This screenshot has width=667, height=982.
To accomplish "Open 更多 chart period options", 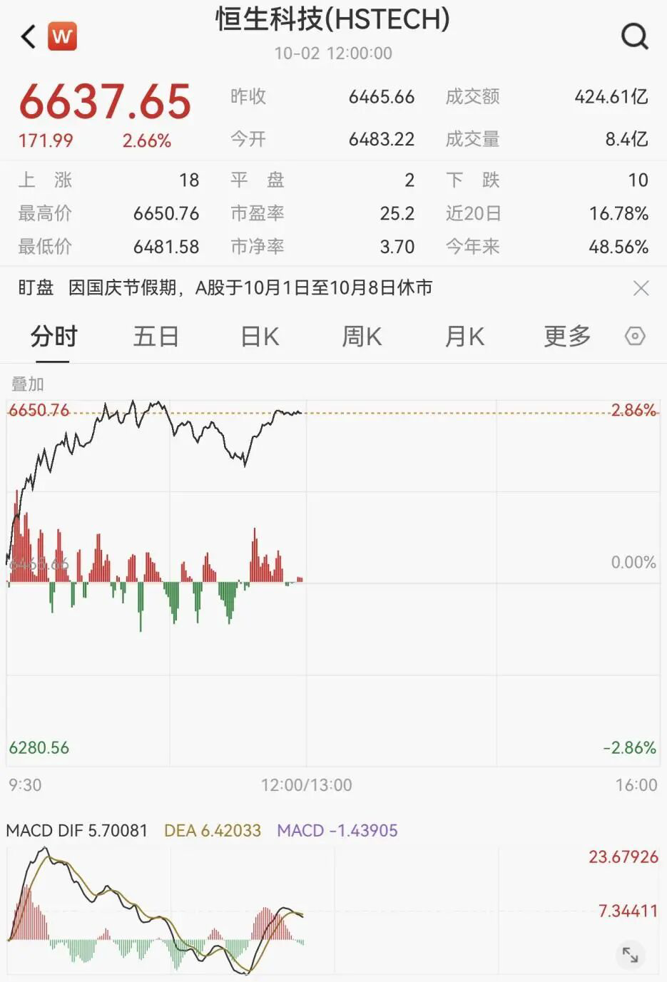I will pyautogui.click(x=567, y=337).
